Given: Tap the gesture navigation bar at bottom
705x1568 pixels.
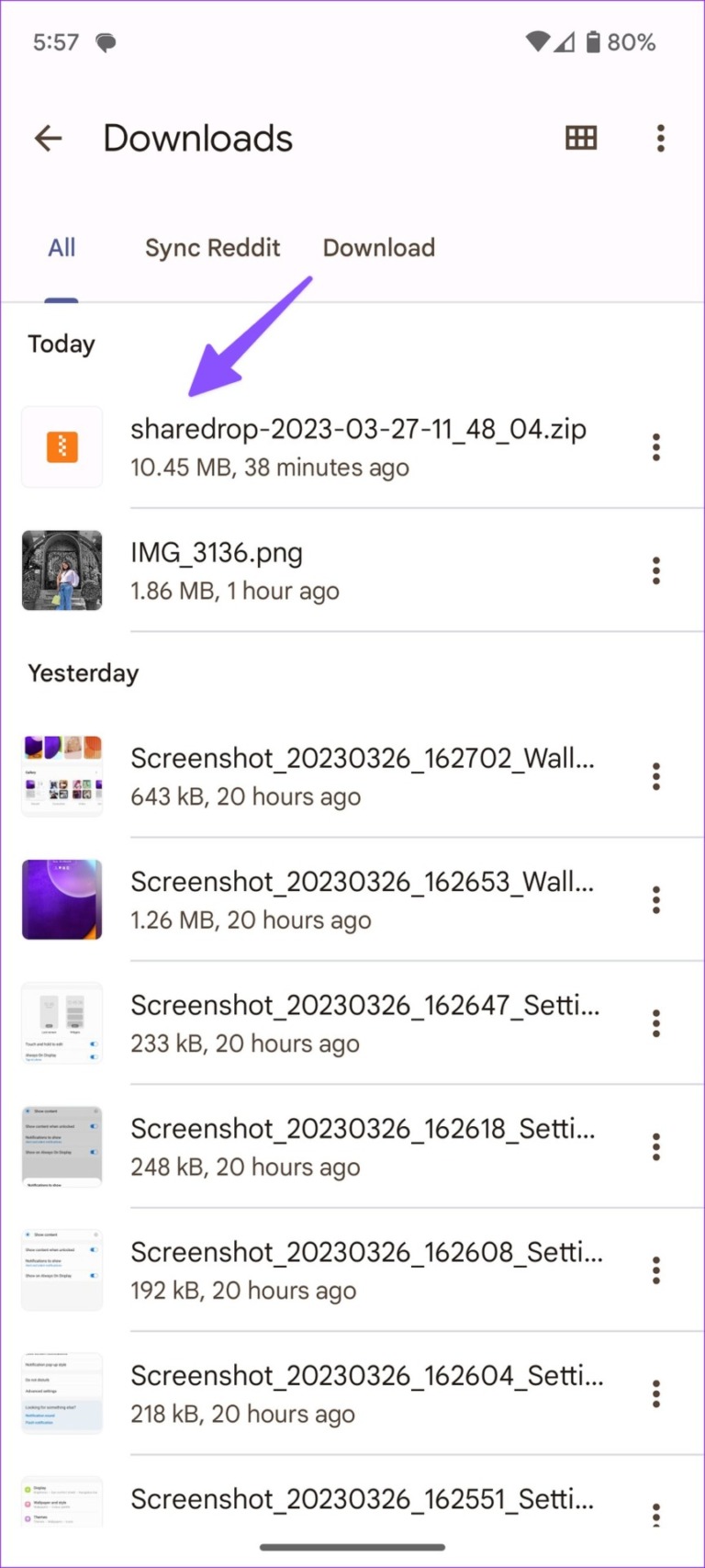Looking at the screenshot, I should [352, 1551].
